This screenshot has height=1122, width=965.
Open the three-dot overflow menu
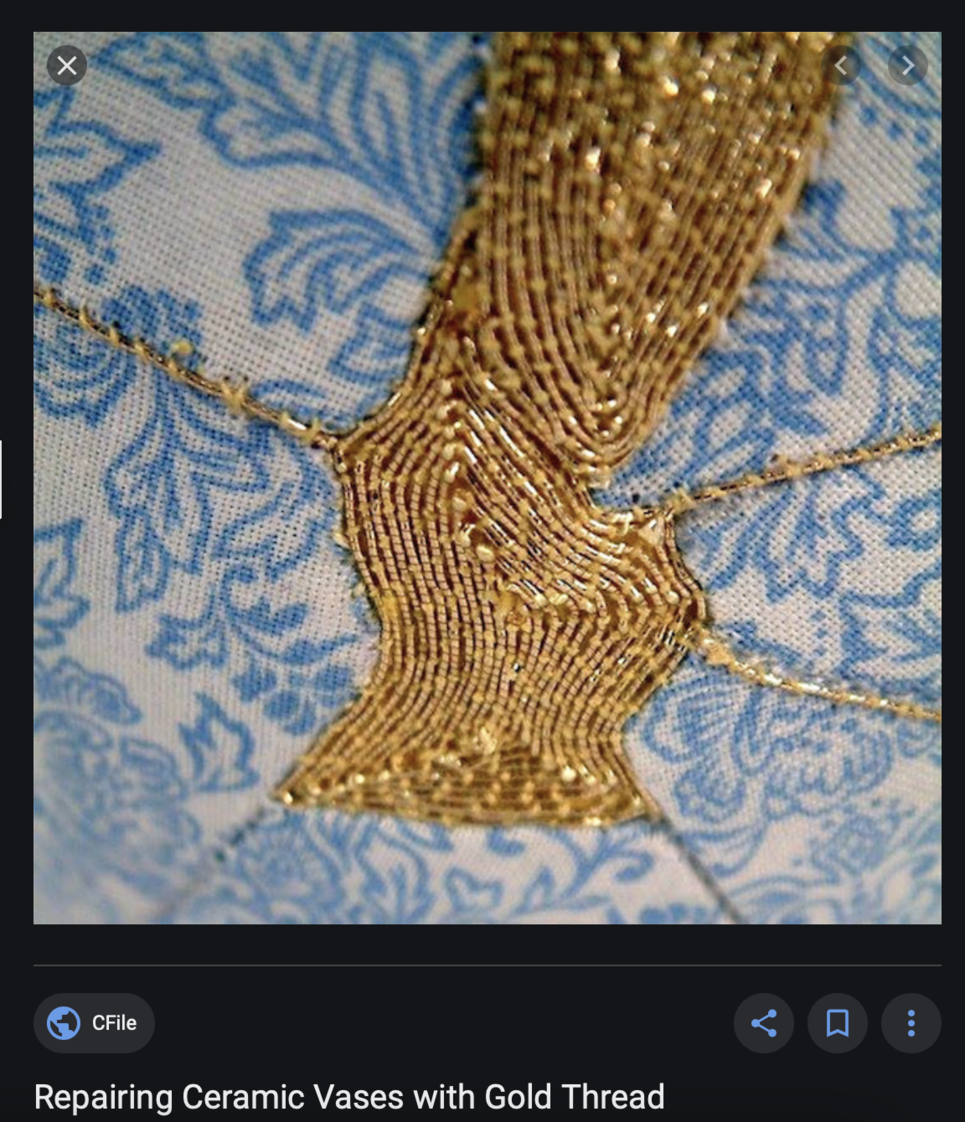pyautogui.click(x=910, y=1023)
